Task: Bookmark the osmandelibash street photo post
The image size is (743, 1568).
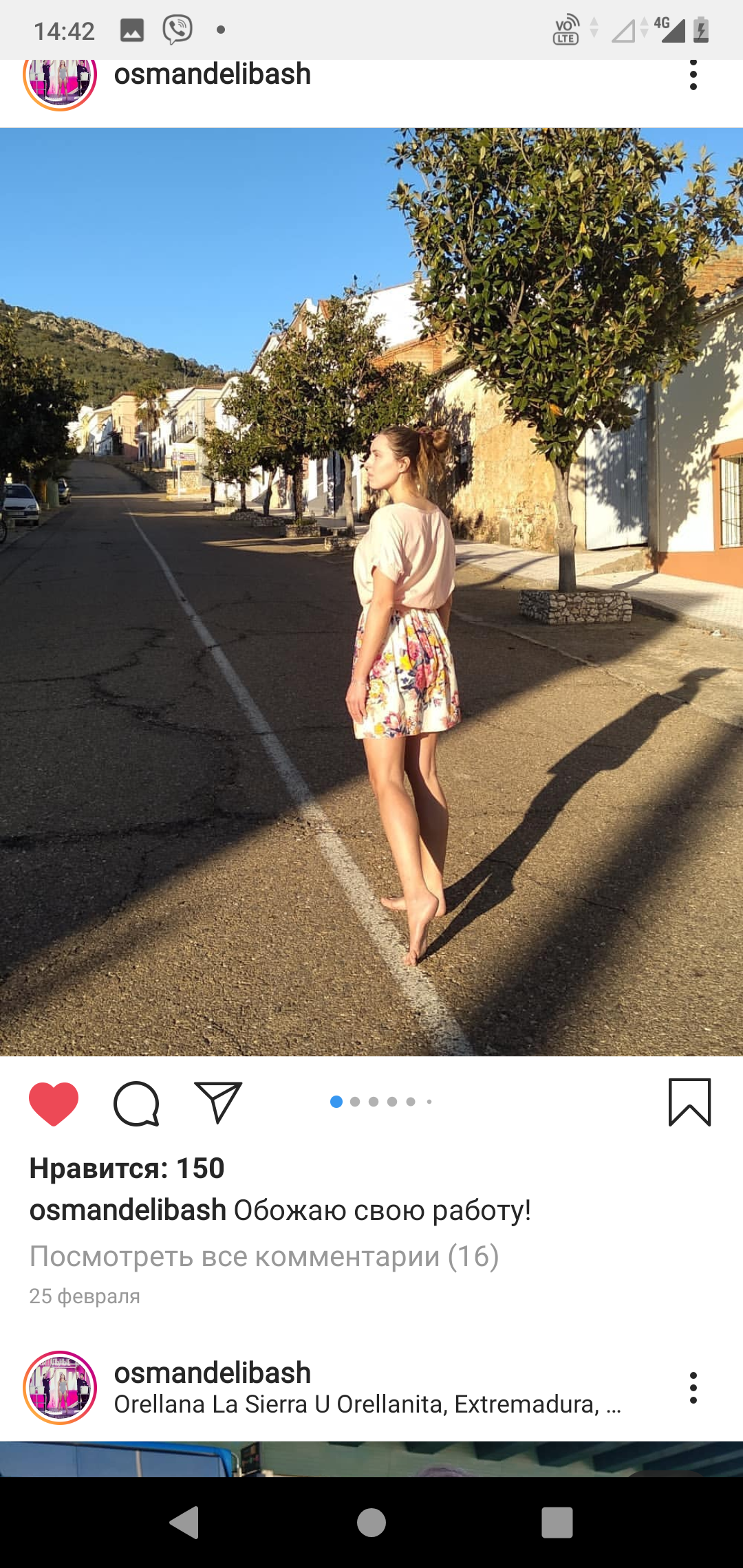Action: pyautogui.click(x=689, y=1102)
